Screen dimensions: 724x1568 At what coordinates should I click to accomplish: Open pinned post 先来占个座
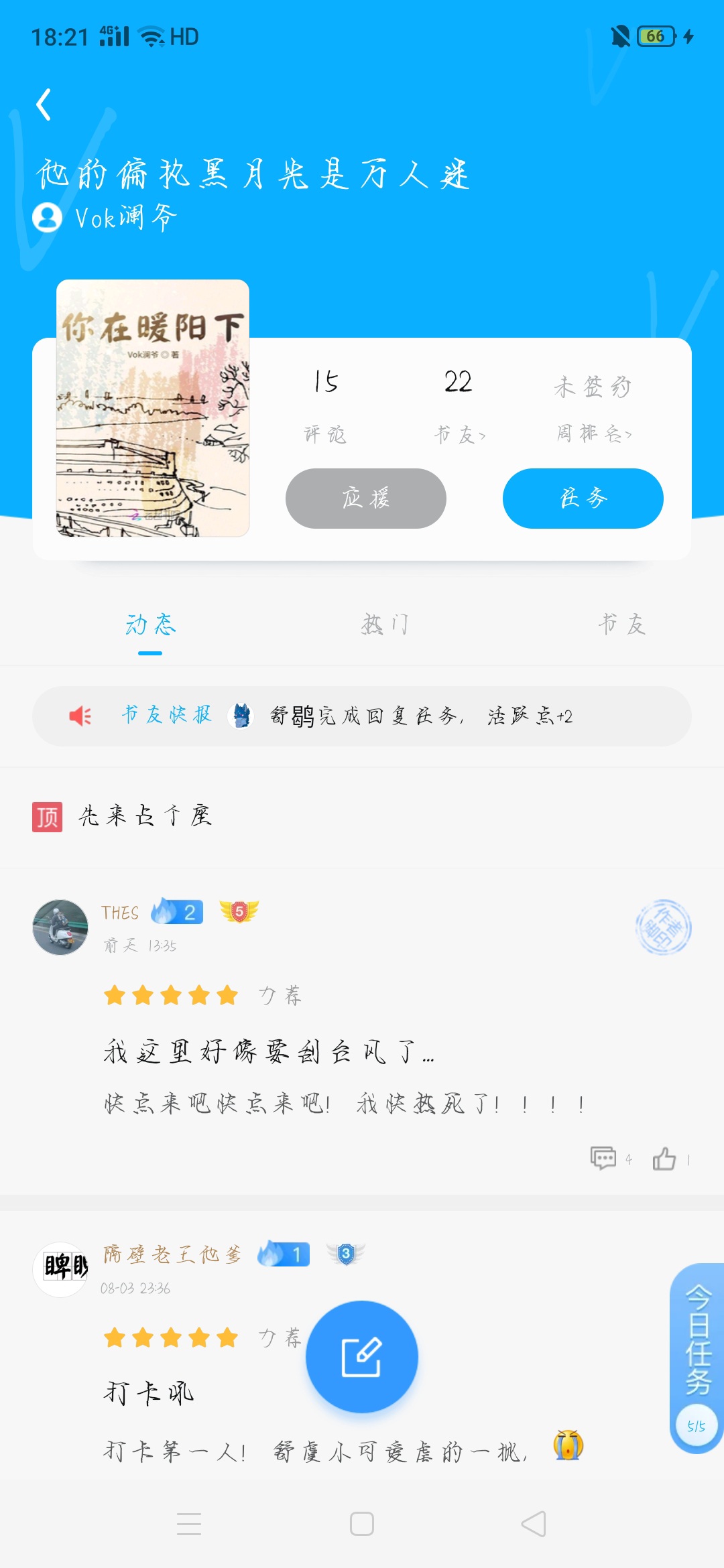(145, 816)
